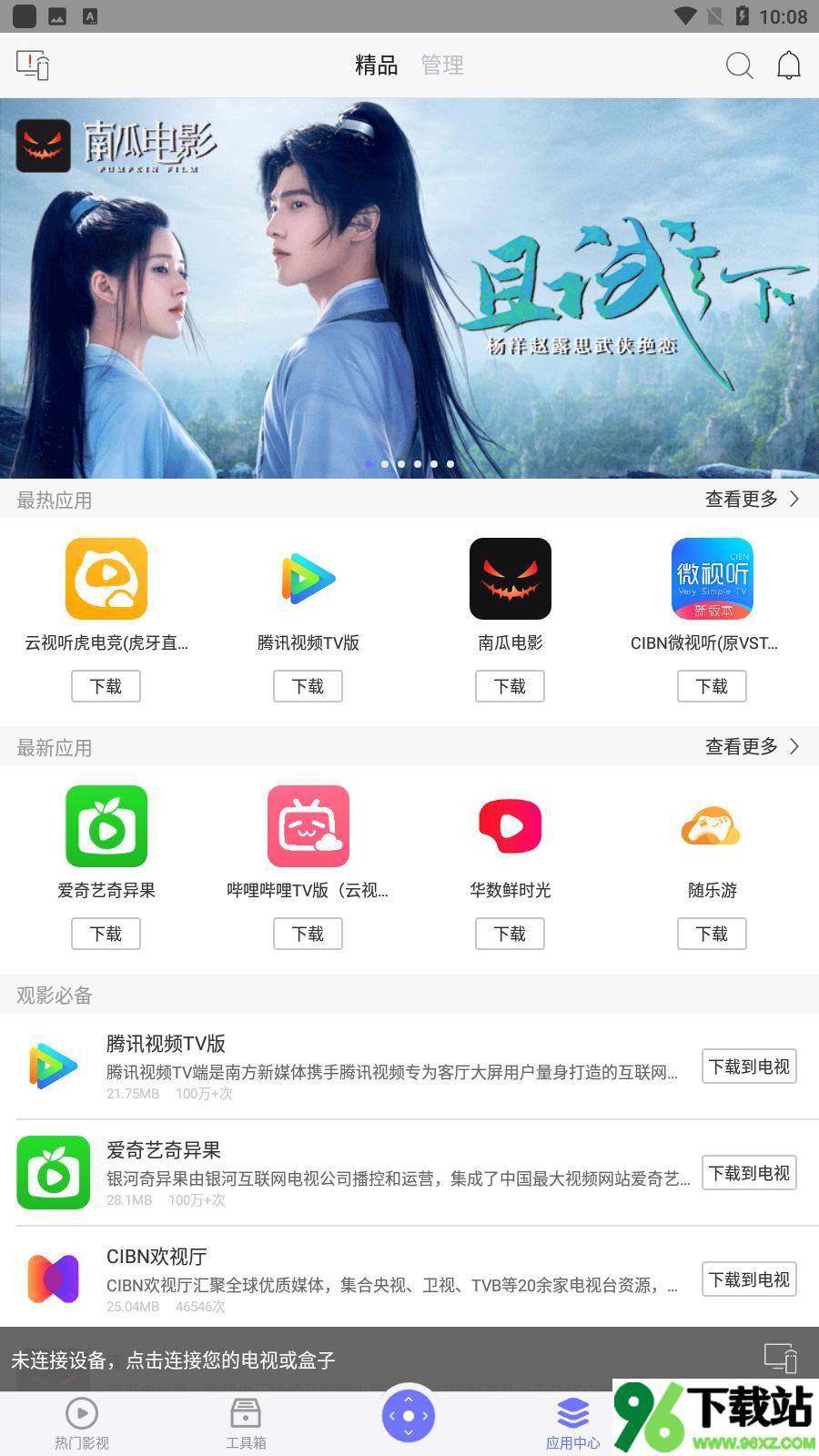Open the notifications bell
Image resolution: width=819 pixels, height=1456 pixels.
pyautogui.click(x=788, y=66)
